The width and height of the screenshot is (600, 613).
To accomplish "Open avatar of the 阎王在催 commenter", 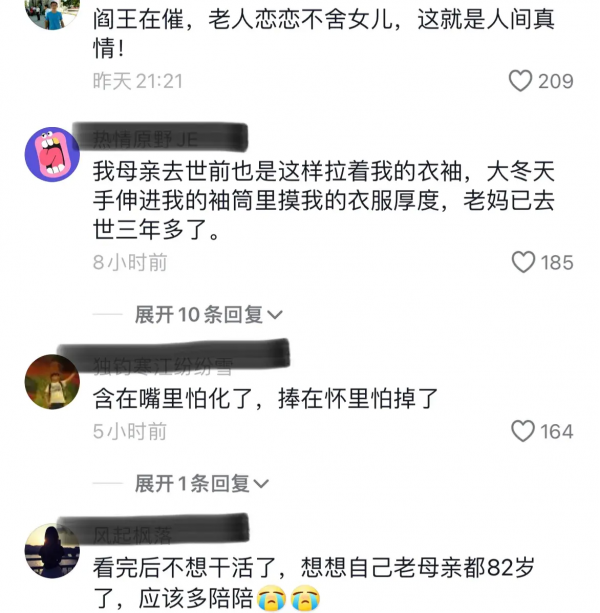I will (x=52, y=10).
